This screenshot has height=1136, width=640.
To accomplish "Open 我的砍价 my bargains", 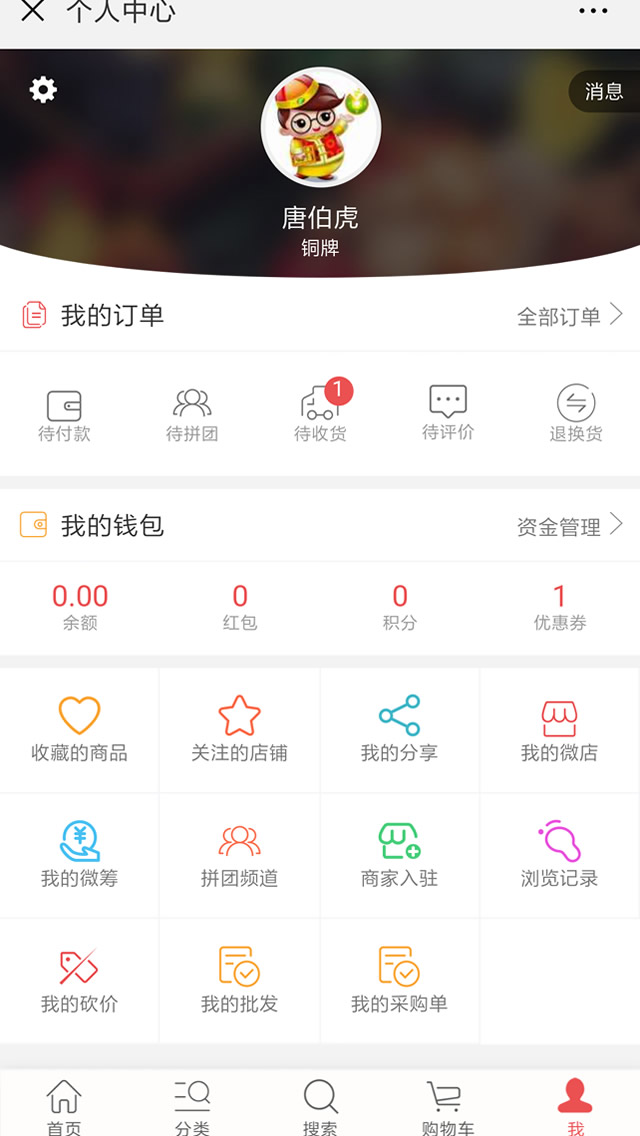I will click(x=80, y=980).
